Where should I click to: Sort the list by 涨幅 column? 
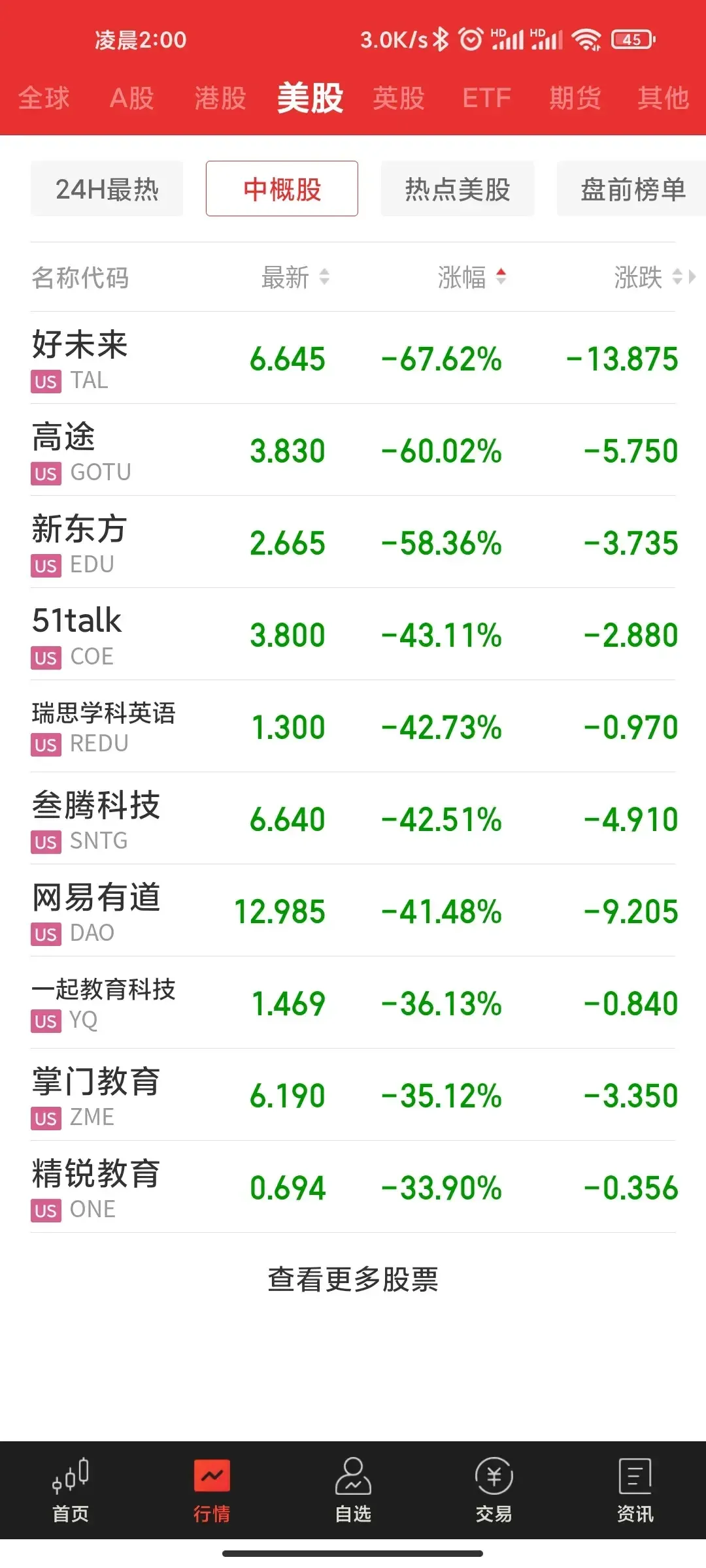[x=472, y=277]
